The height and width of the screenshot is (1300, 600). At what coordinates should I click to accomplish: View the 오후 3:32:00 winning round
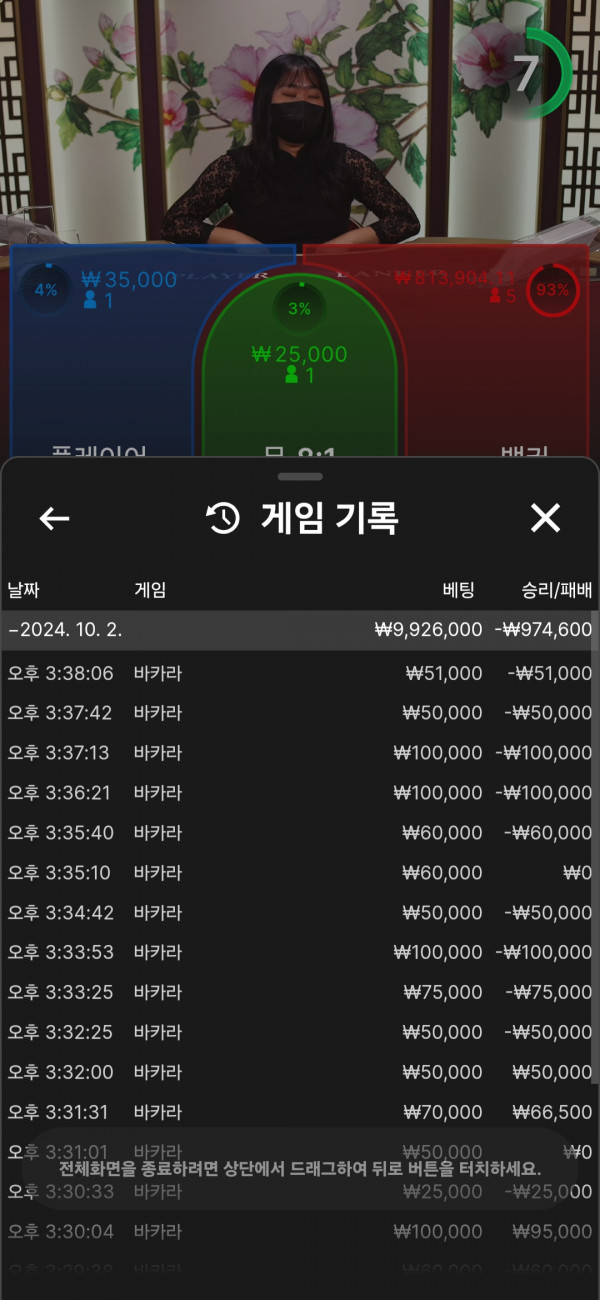300,1072
